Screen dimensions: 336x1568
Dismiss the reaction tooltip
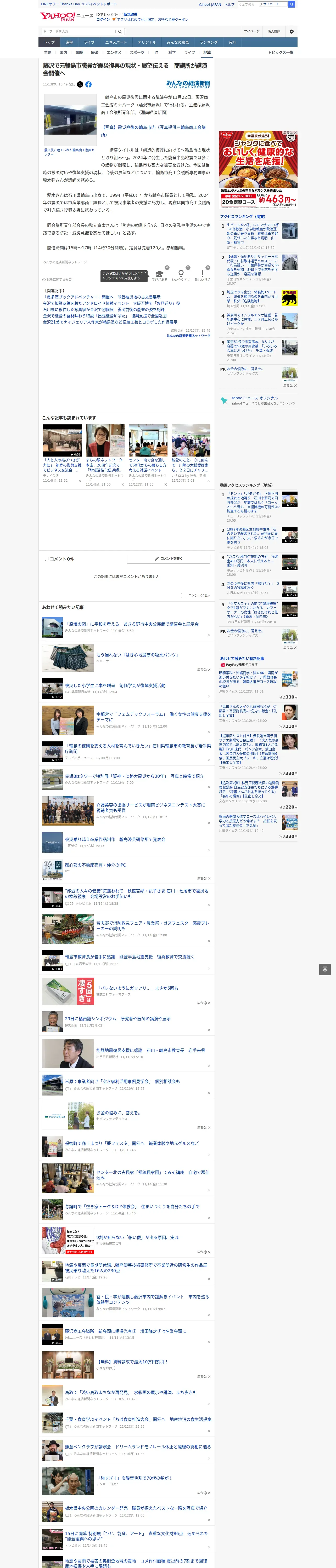(x=146, y=273)
